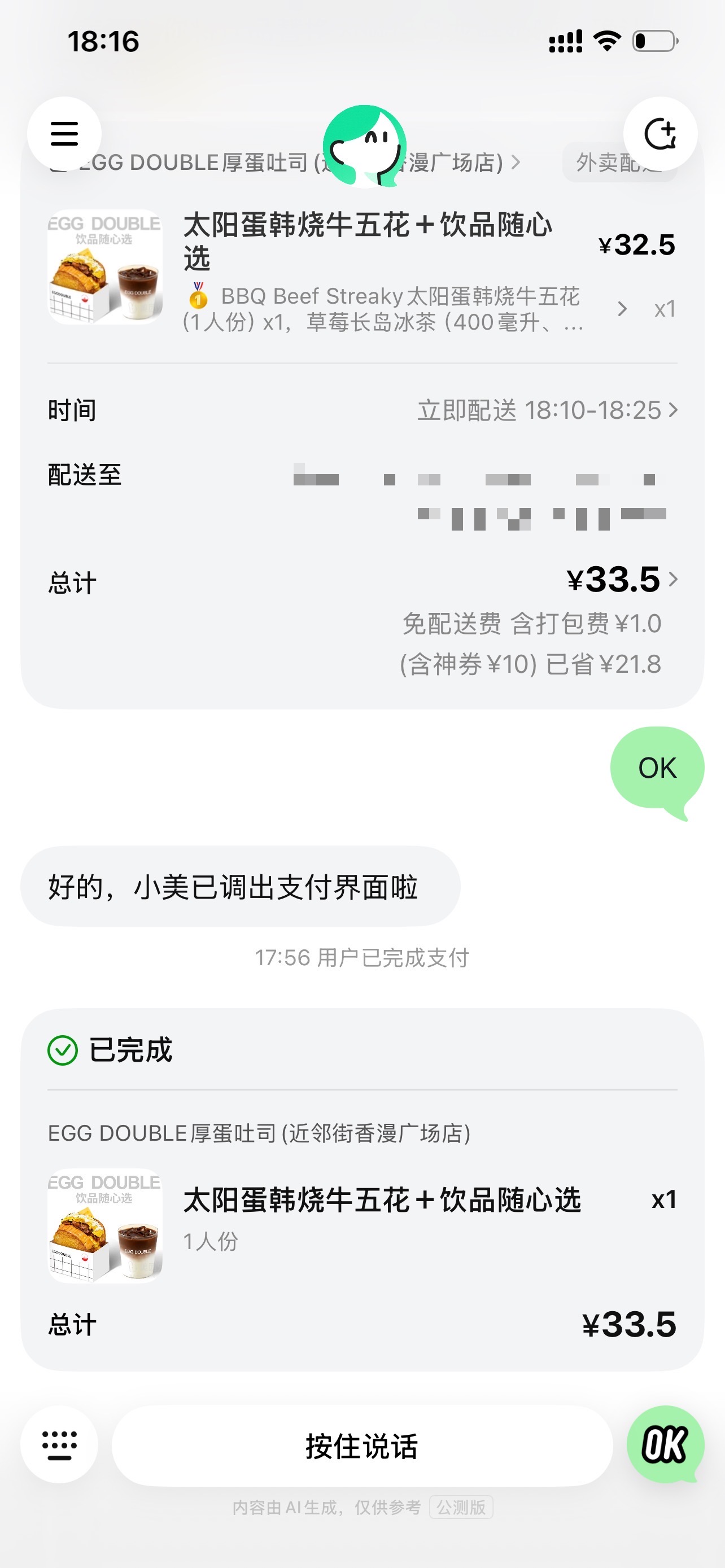
Task: Expand the BBQ Beef Streaky item details
Action: pyautogui.click(x=622, y=309)
